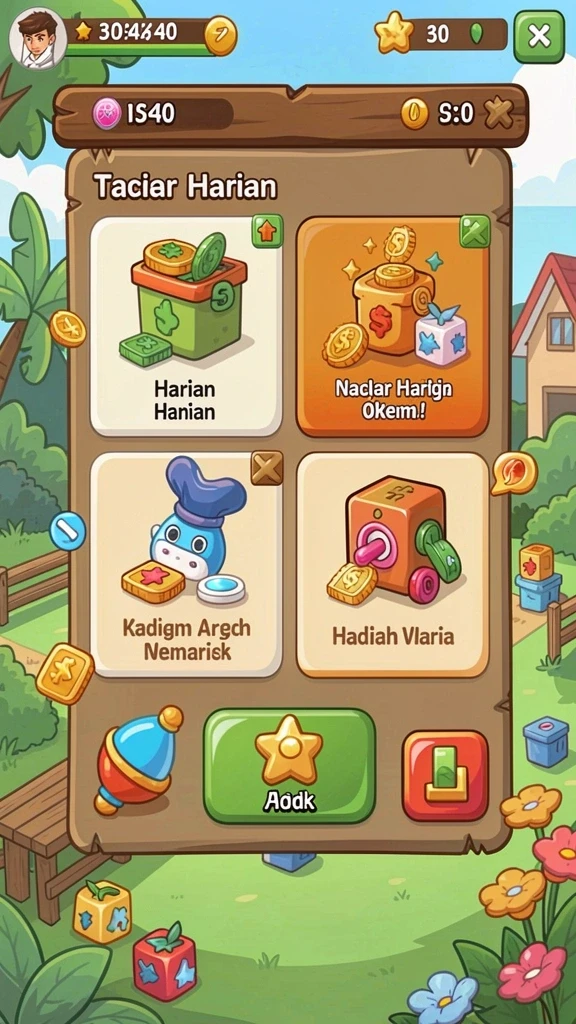Tap the spinning top icon
This screenshot has height=1024, width=576.
coord(137,758)
